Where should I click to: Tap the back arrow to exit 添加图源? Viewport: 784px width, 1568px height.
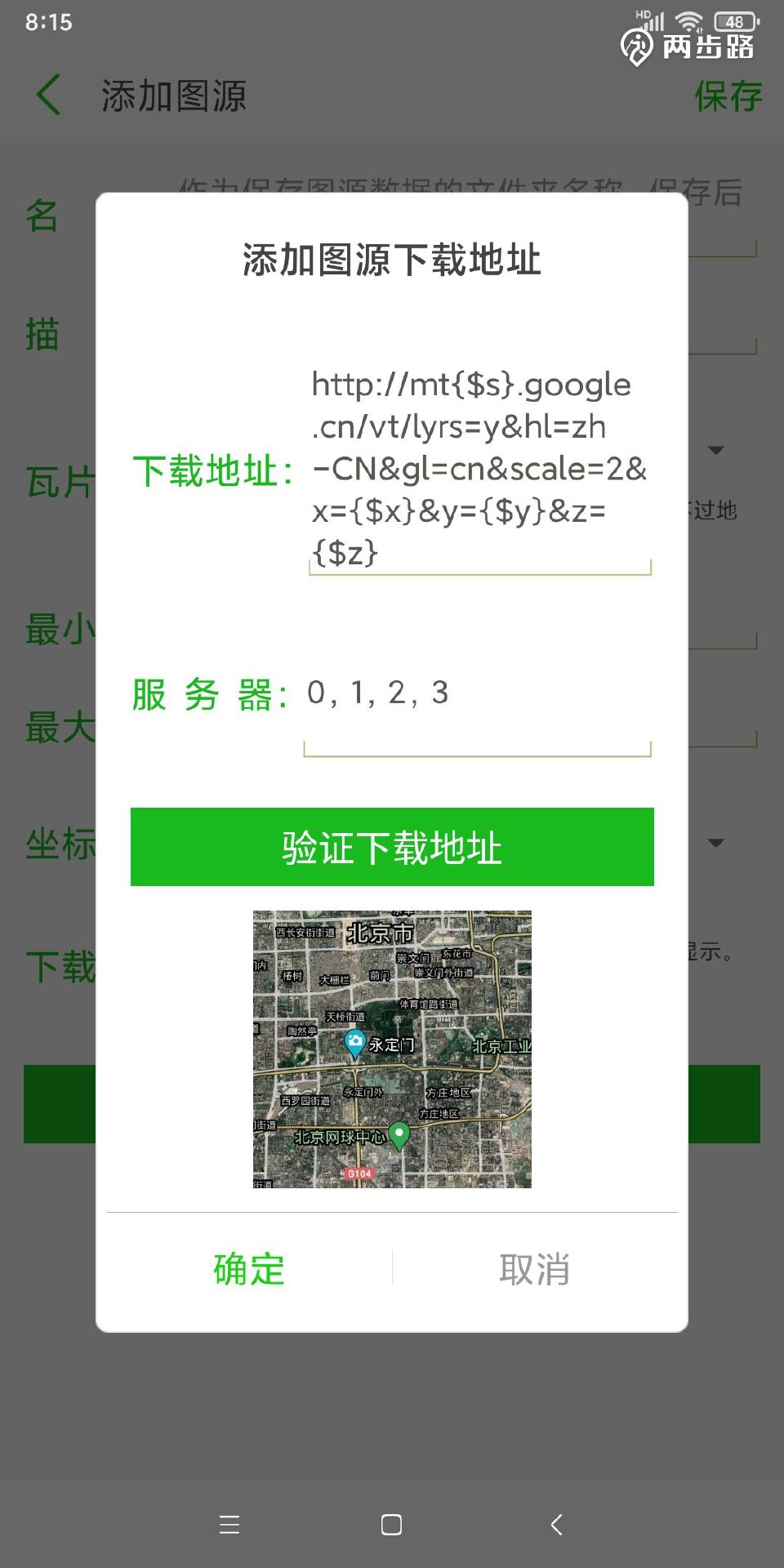point(49,94)
